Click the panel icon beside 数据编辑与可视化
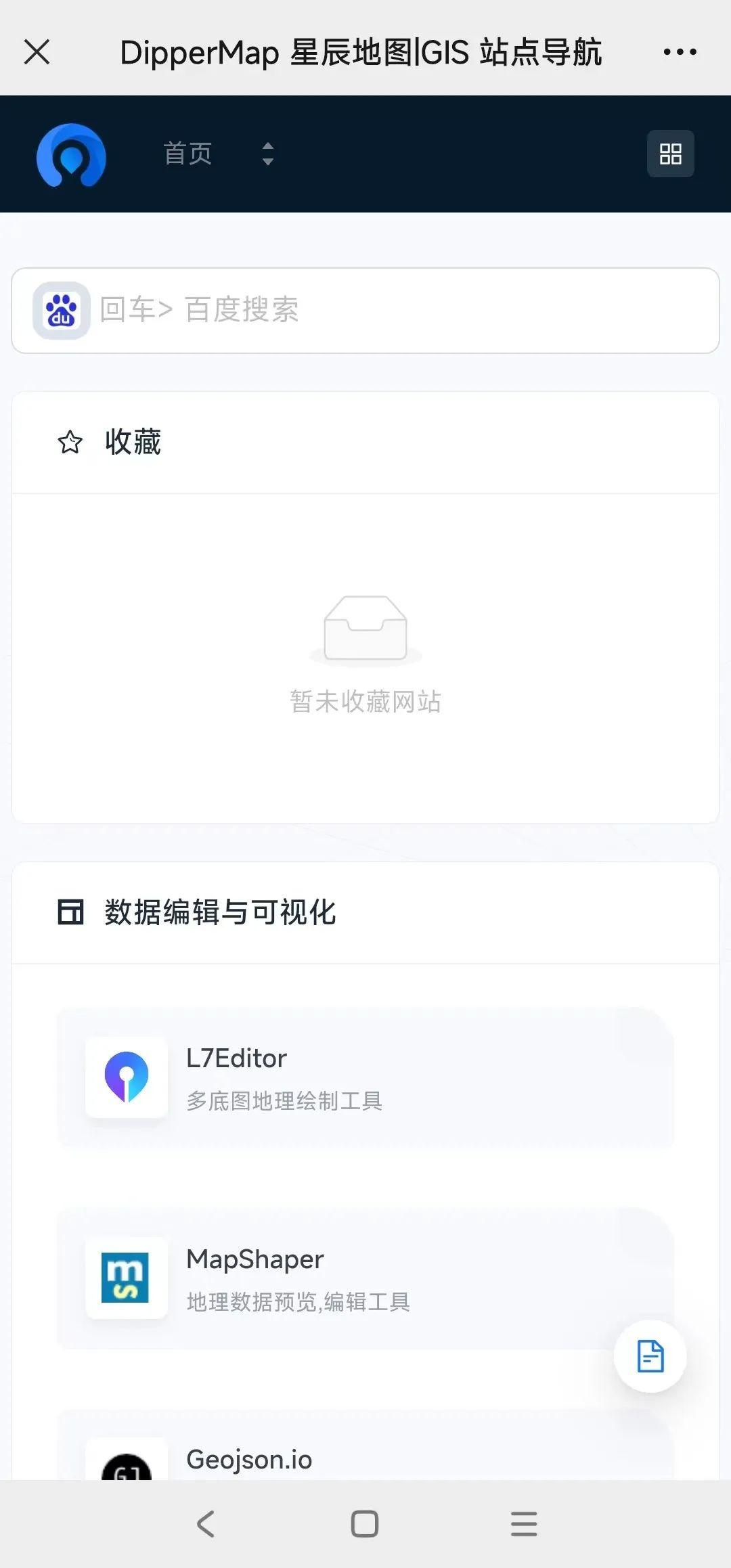The image size is (731, 1568). pyautogui.click(x=72, y=912)
